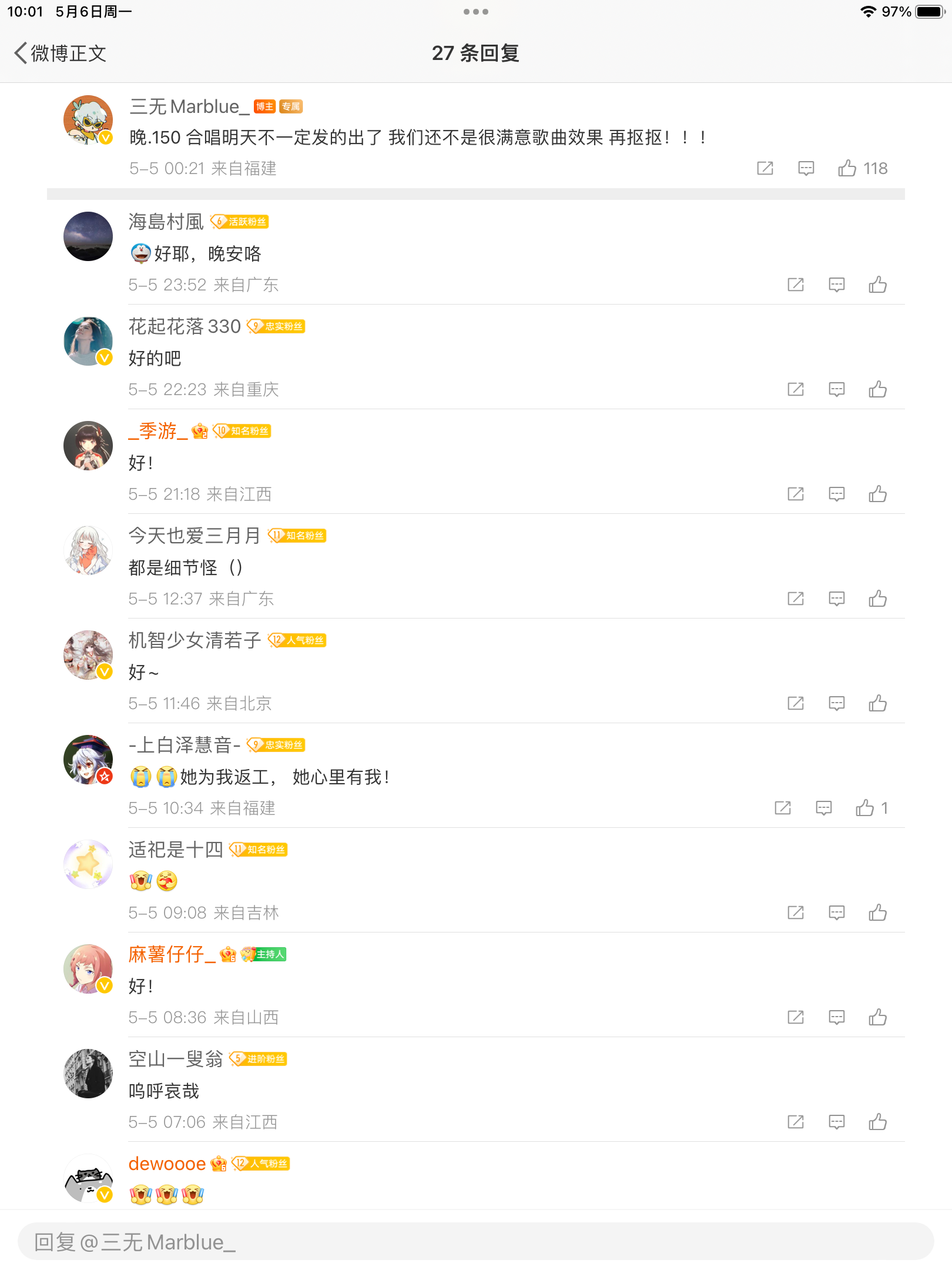
Task: Tap the reply field 回复@三无Marblue_
Action: pos(475,1242)
